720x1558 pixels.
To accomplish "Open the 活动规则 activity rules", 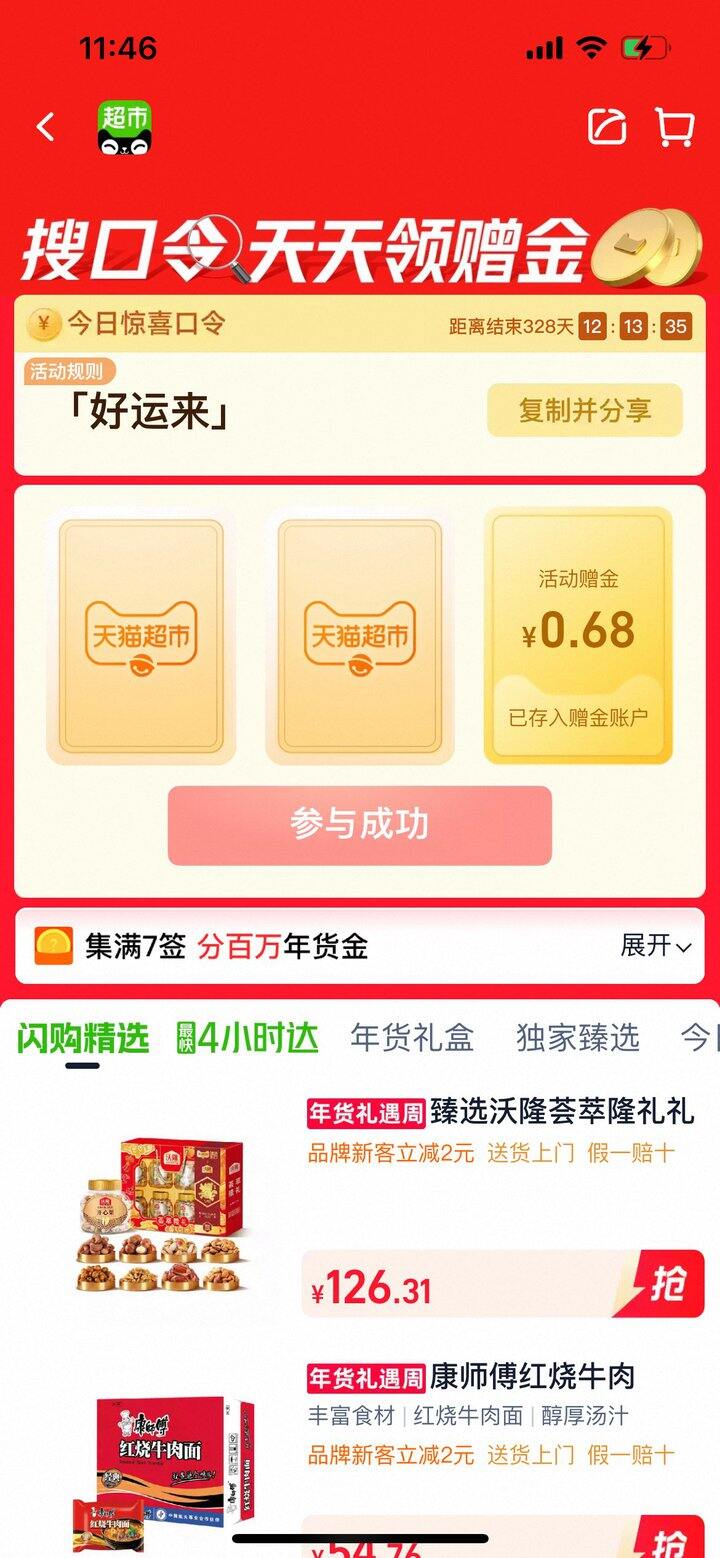I will (x=70, y=372).
